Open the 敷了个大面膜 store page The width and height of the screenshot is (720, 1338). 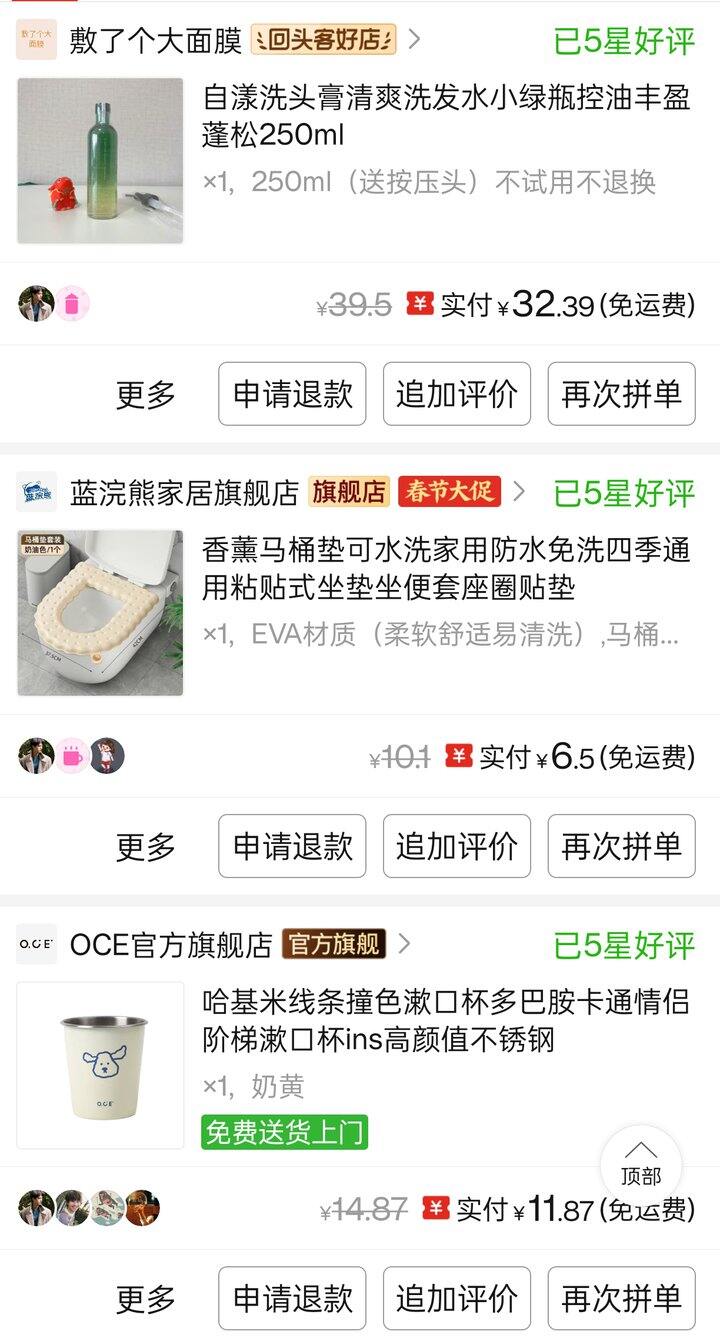[x=155, y=41]
